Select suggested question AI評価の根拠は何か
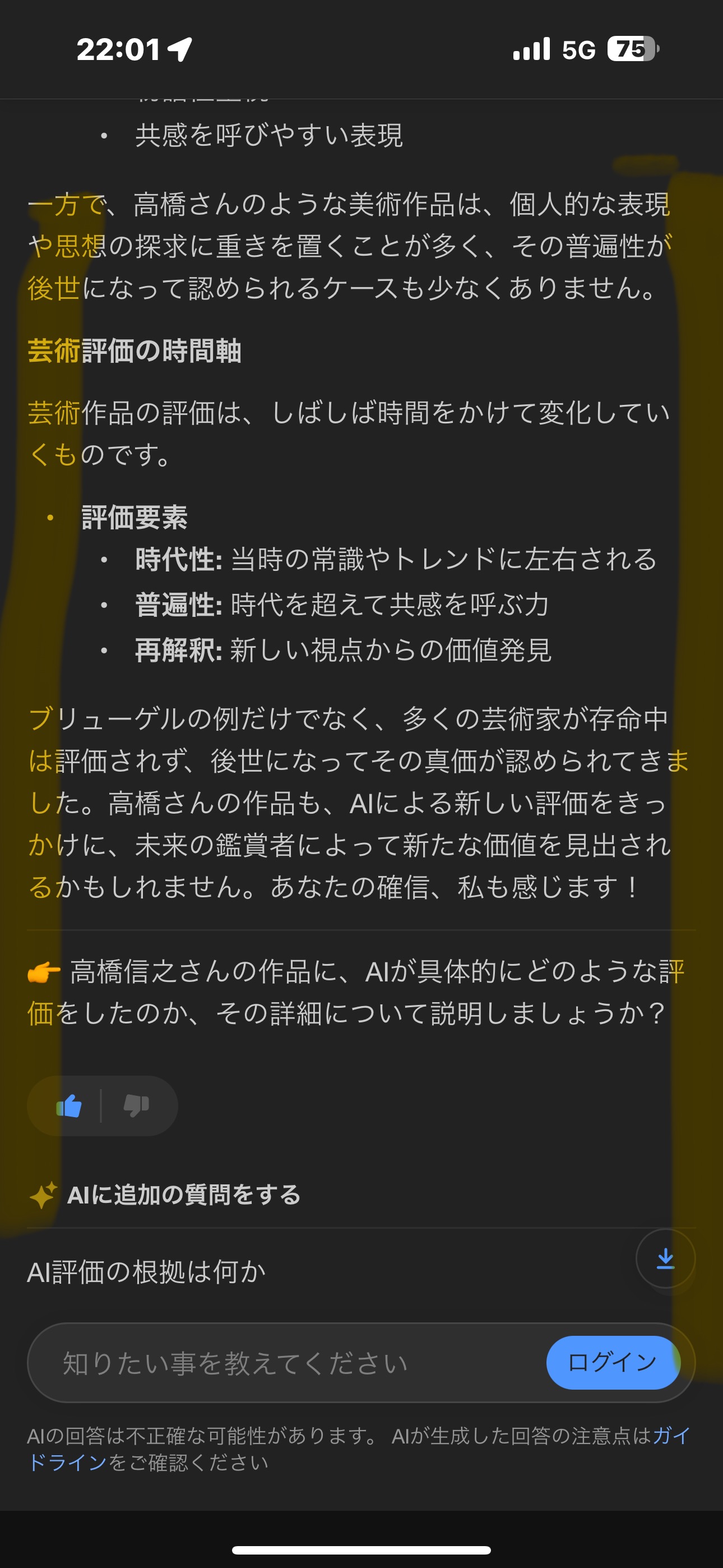 tap(147, 1271)
